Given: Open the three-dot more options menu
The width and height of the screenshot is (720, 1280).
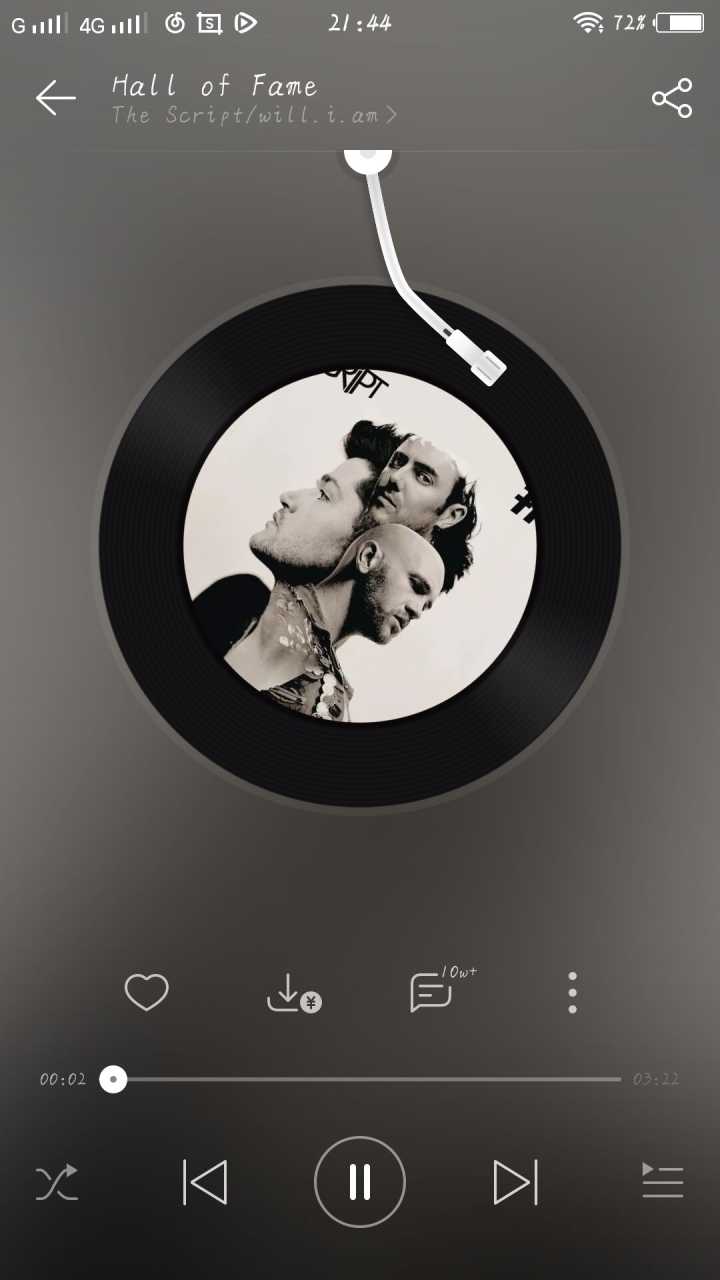Looking at the screenshot, I should pos(572,993).
